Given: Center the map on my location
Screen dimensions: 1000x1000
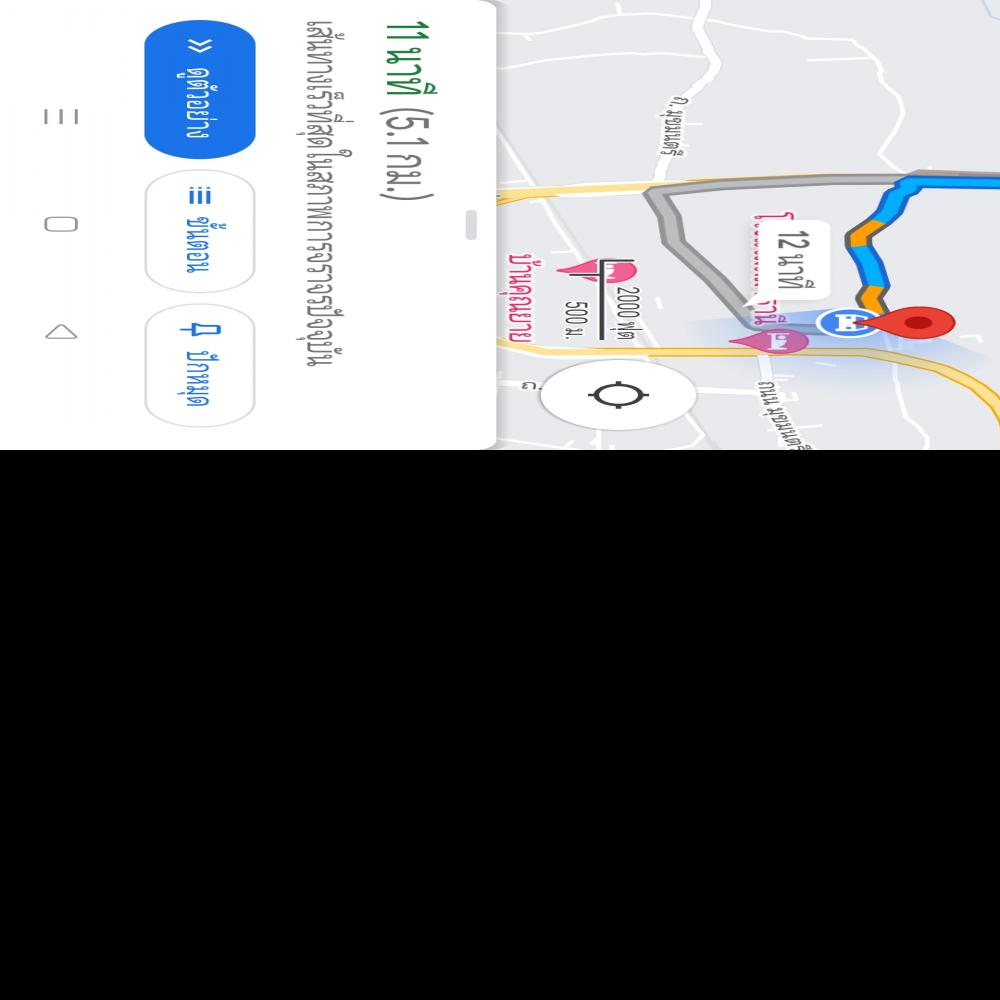Looking at the screenshot, I should (x=618, y=395).
